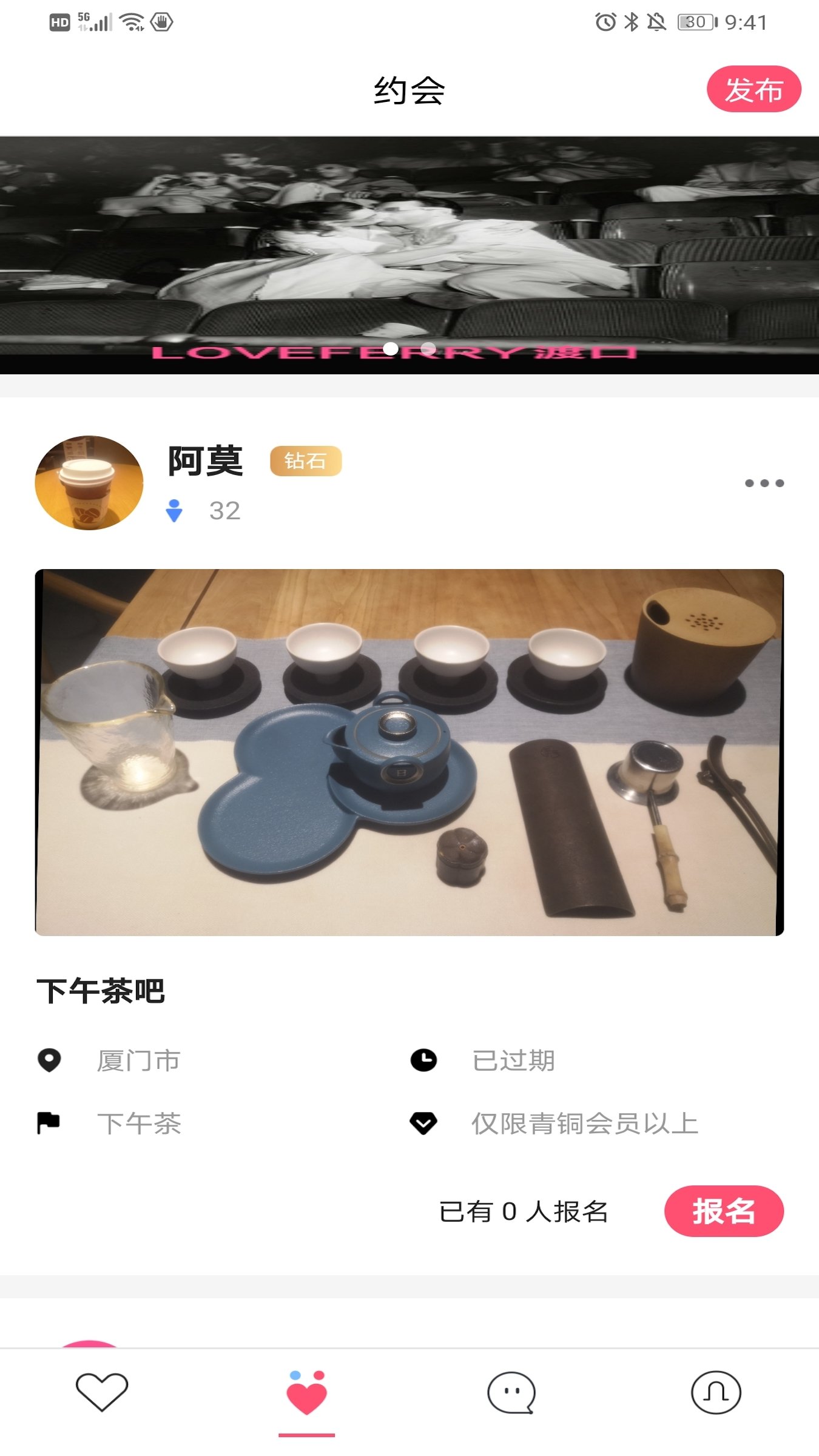Open 阿莫's avatar picture
Viewport: 819px width, 1456px height.
pyautogui.click(x=89, y=484)
